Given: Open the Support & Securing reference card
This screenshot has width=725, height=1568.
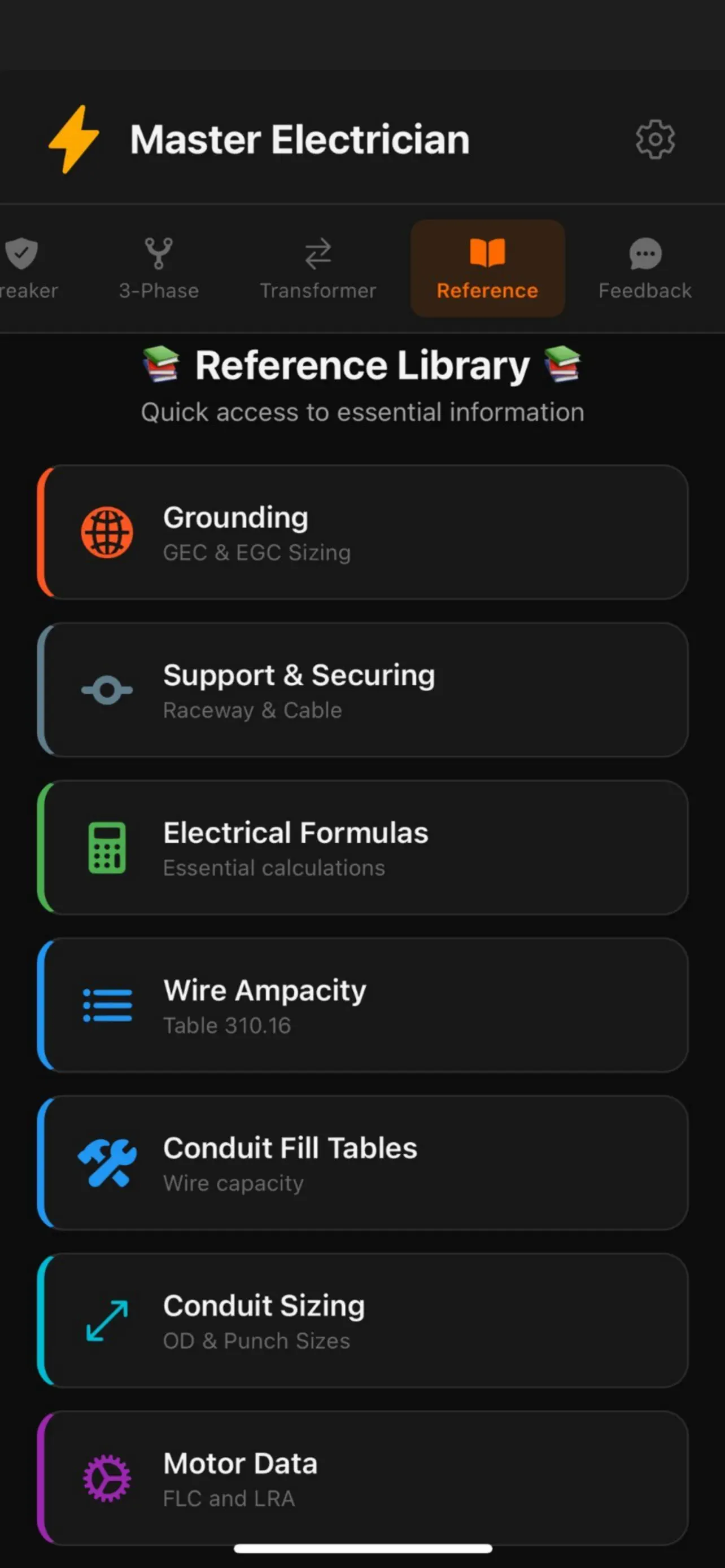Looking at the screenshot, I should [362, 690].
